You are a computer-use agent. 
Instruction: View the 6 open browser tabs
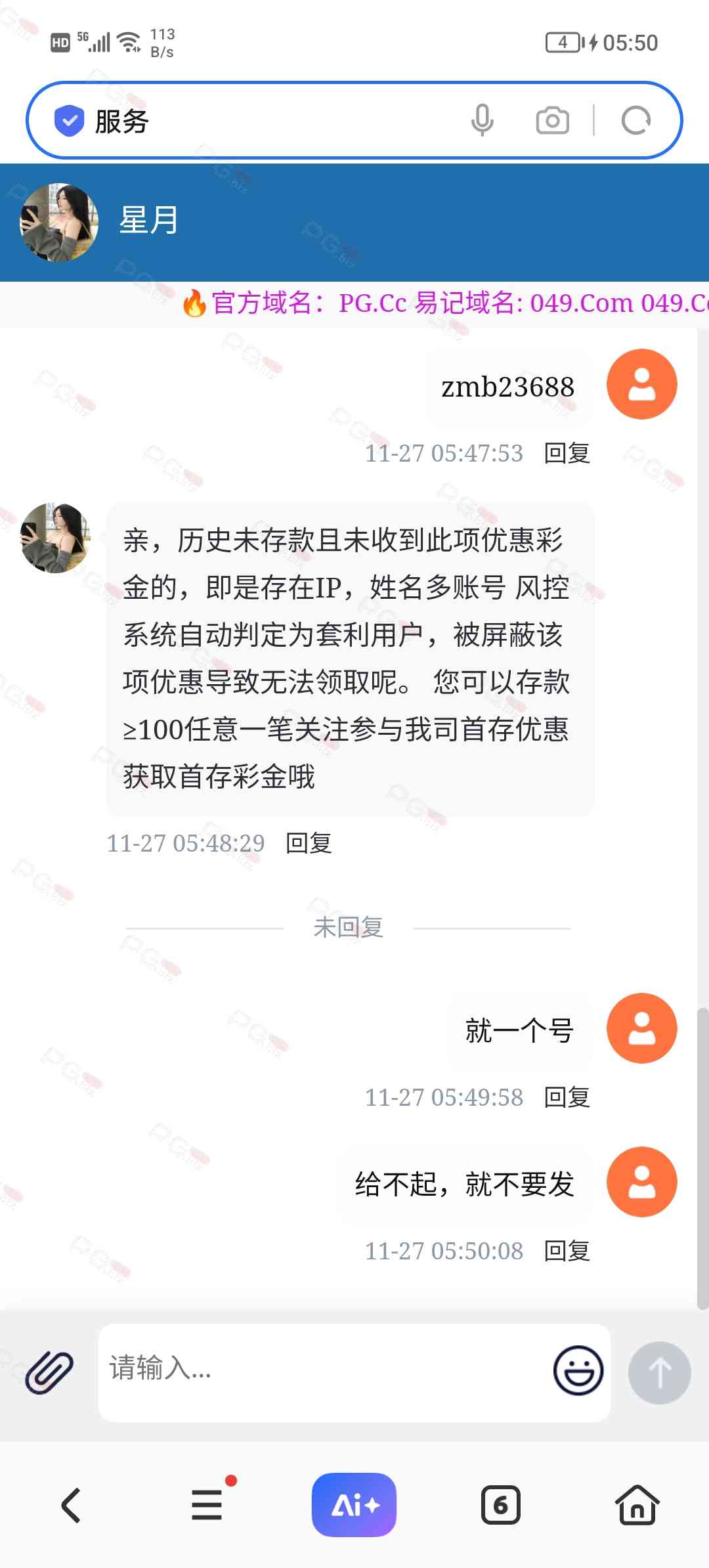(x=500, y=1505)
